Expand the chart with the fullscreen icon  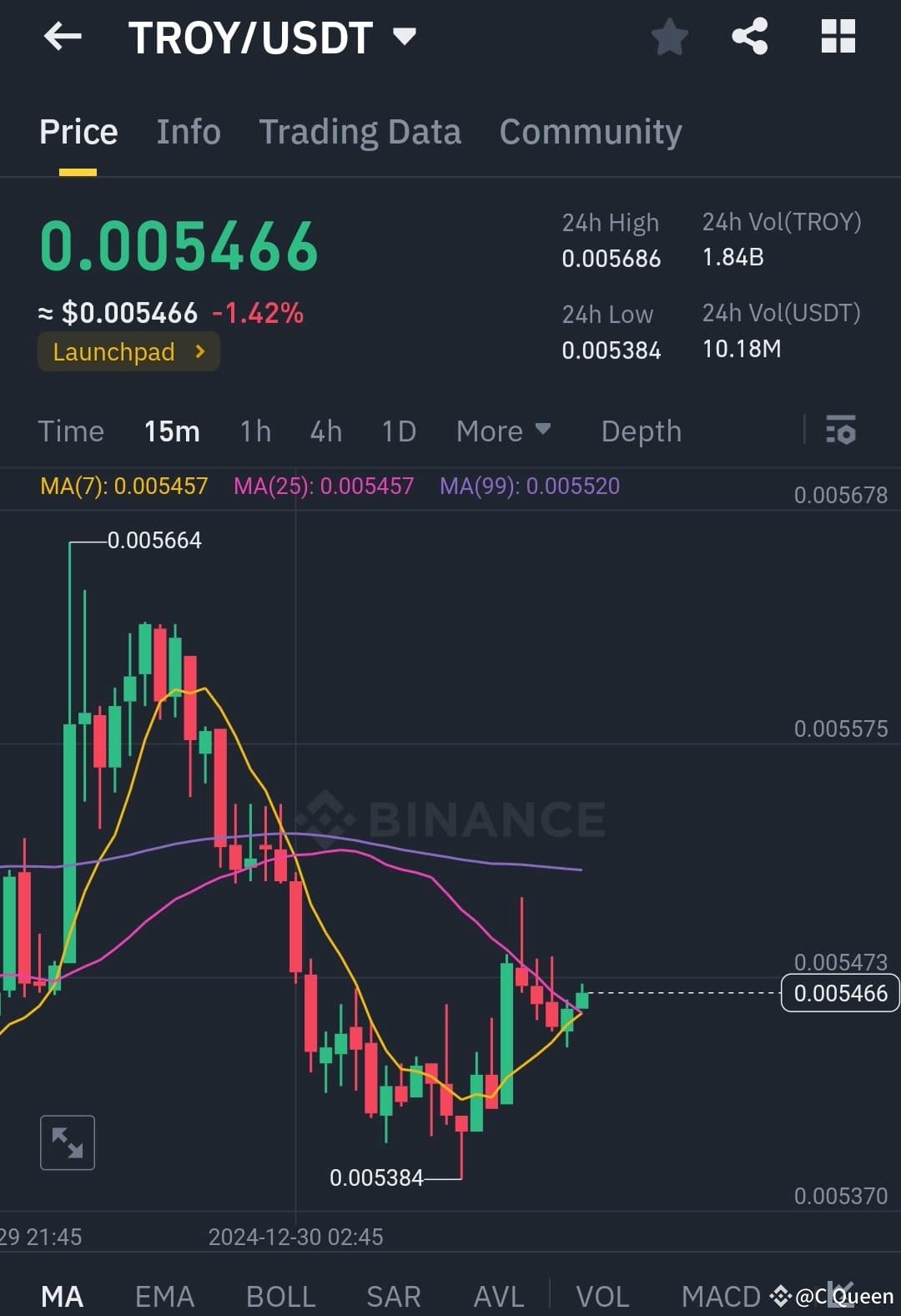(x=67, y=1142)
